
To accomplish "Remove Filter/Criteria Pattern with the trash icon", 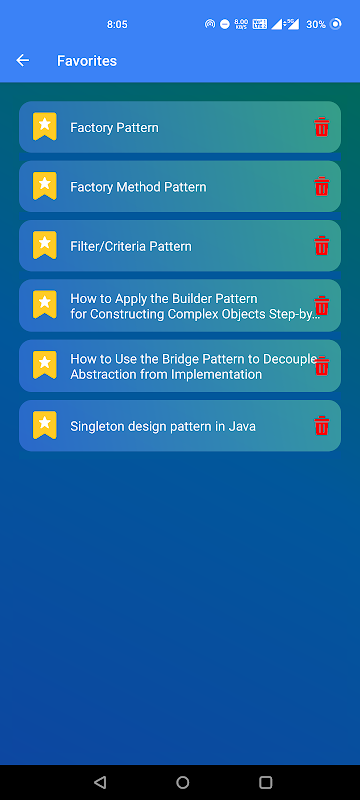I will [x=321, y=245].
